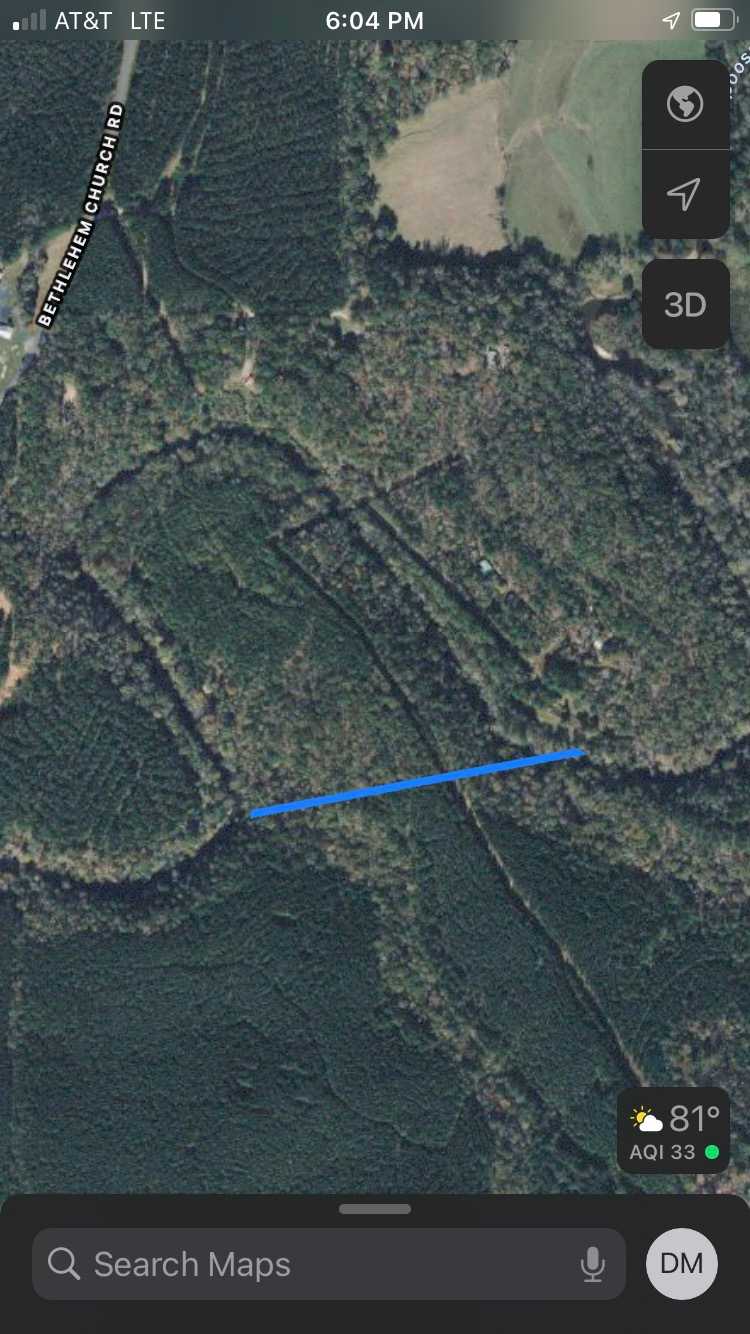Start voice search with the microphone
This screenshot has height=1334, width=750.
tap(592, 1264)
